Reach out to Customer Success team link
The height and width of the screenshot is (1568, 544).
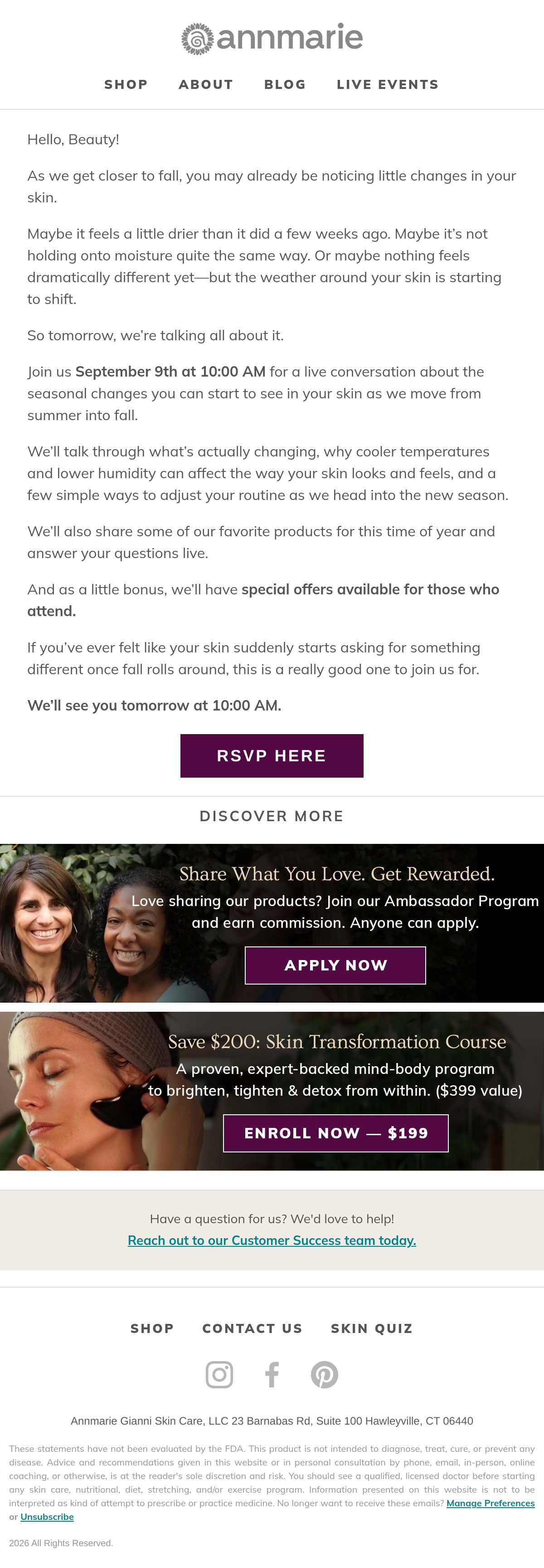coord(272,1240)
